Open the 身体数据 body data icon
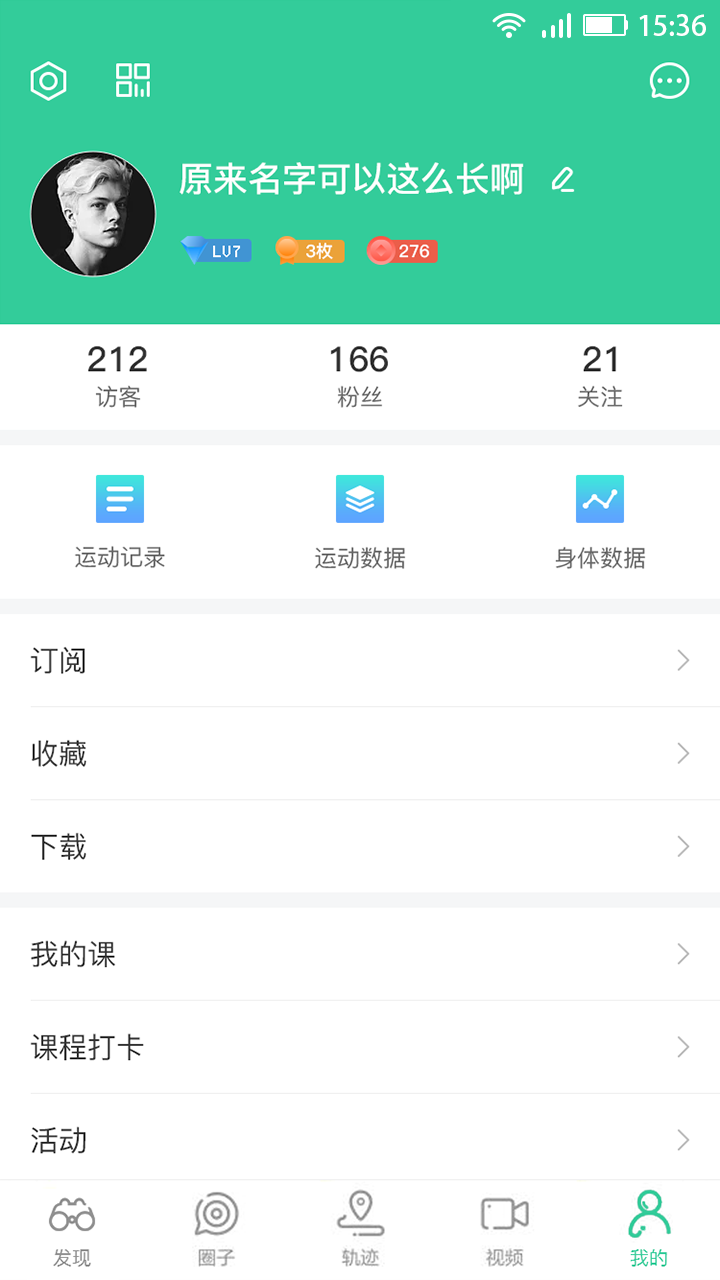The height and width of the screenshot is (1280, 720). click(x=600, y=498)
